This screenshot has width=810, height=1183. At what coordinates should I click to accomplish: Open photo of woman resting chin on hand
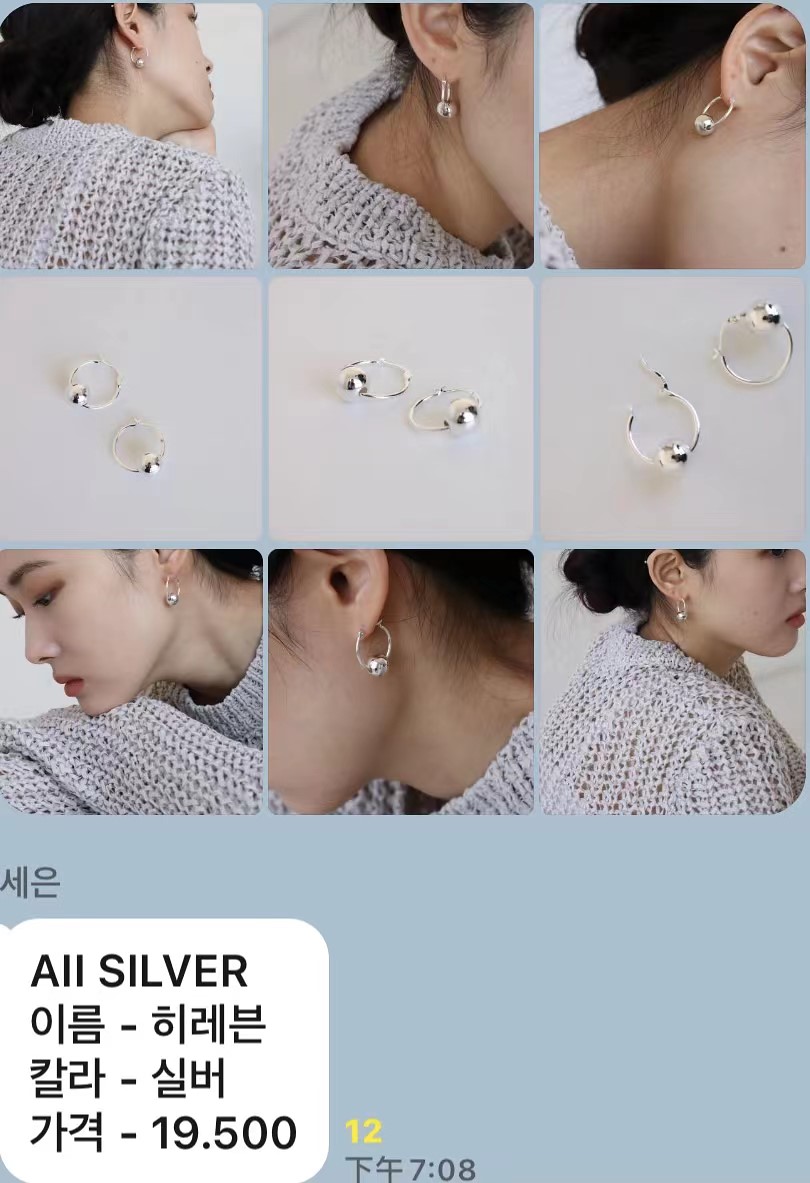(x=130, y=135)
